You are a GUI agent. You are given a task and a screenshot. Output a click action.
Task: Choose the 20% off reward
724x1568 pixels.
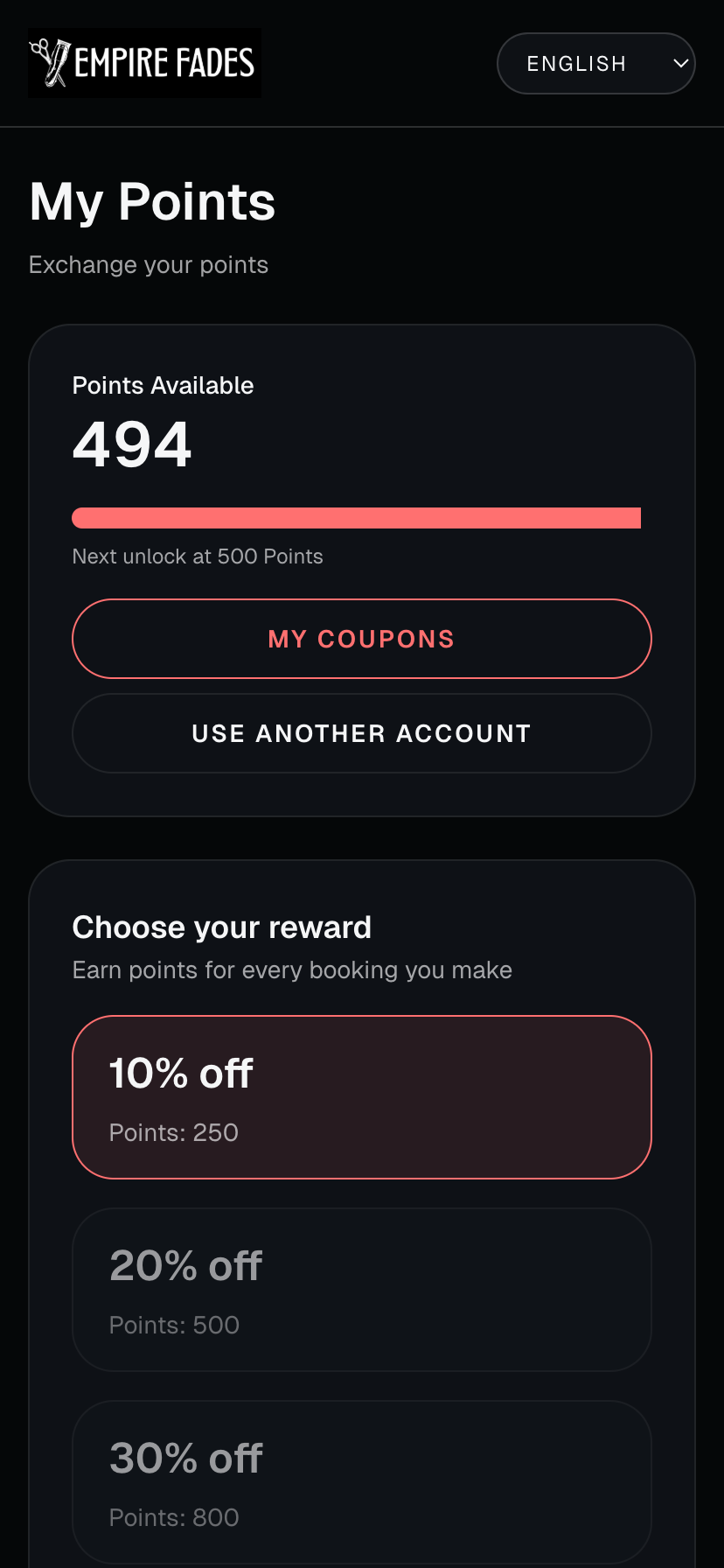coord(361,1288)
